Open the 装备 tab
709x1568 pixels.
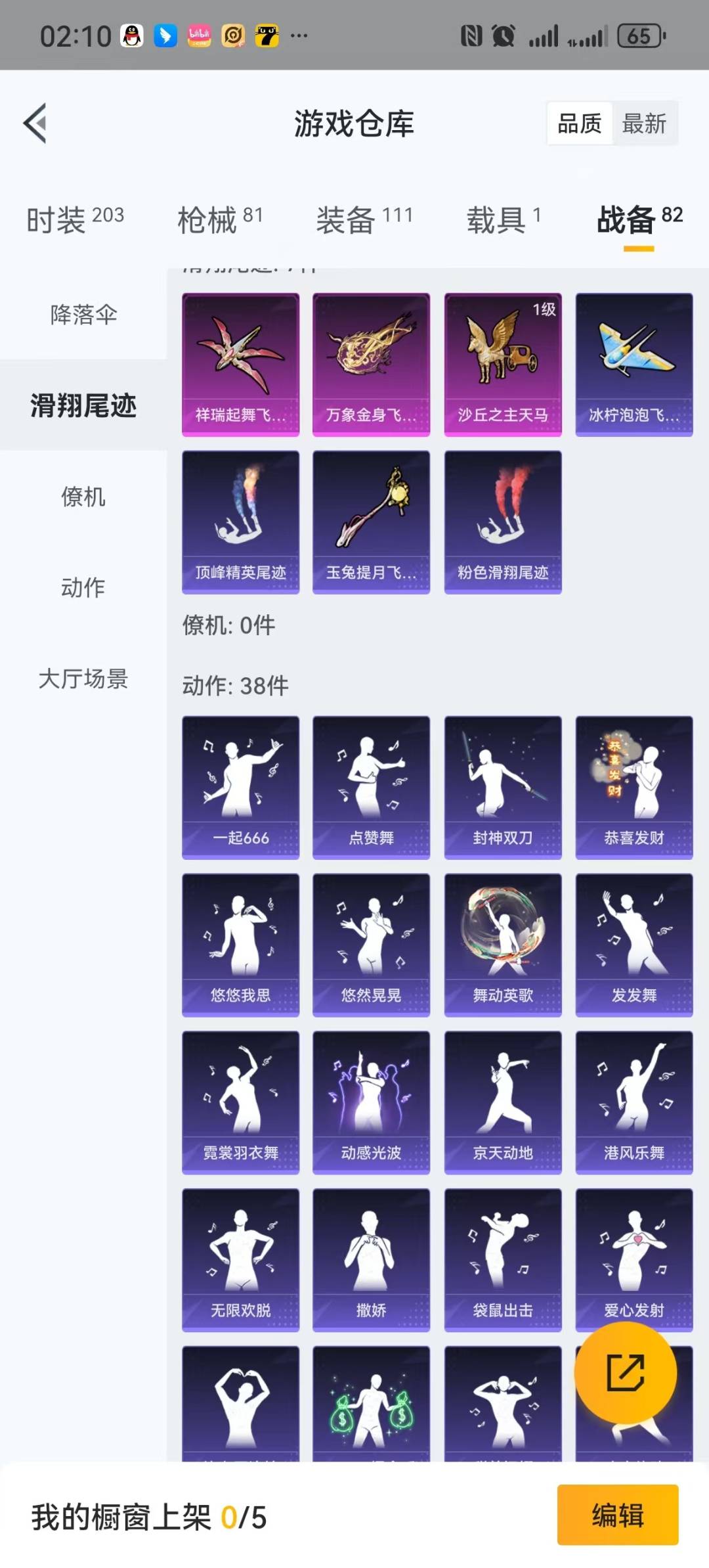pos(364,219)
